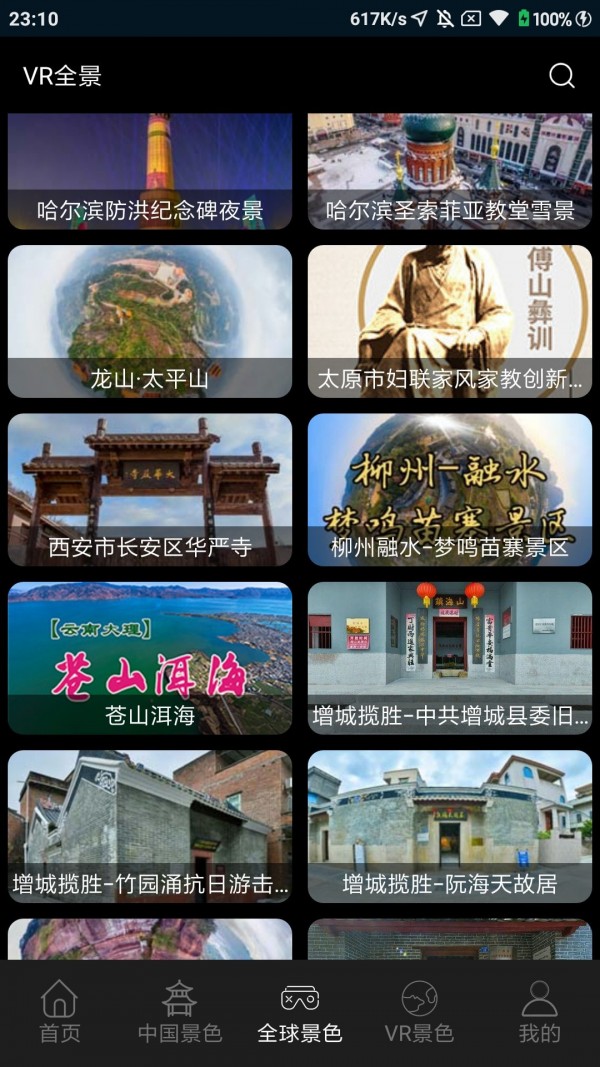The width and height of the screenshot is (600, 1067).
Task: Switch to the 首页 tab
Action: 59,1013
